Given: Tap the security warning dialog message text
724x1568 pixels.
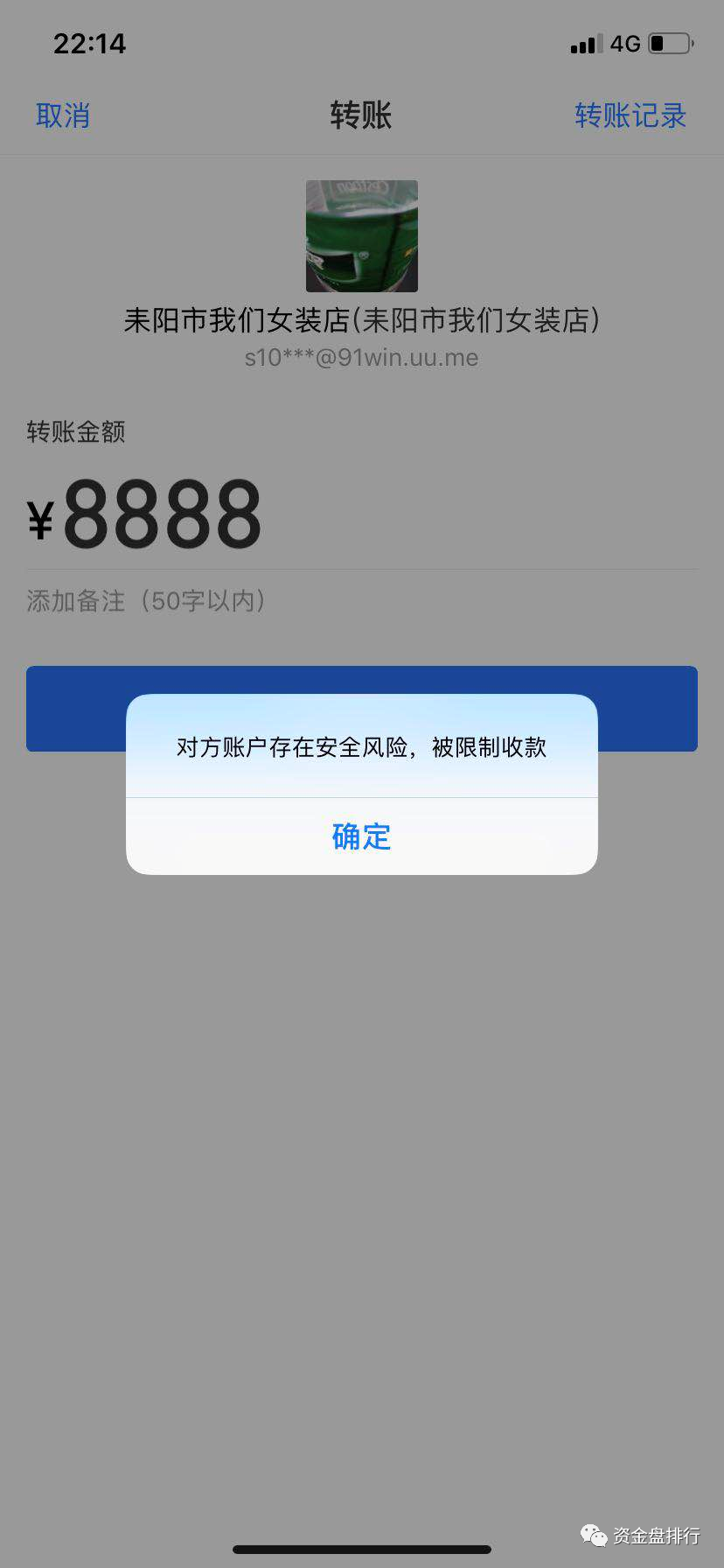Looking at the screenshot, I should click(361, 747).
